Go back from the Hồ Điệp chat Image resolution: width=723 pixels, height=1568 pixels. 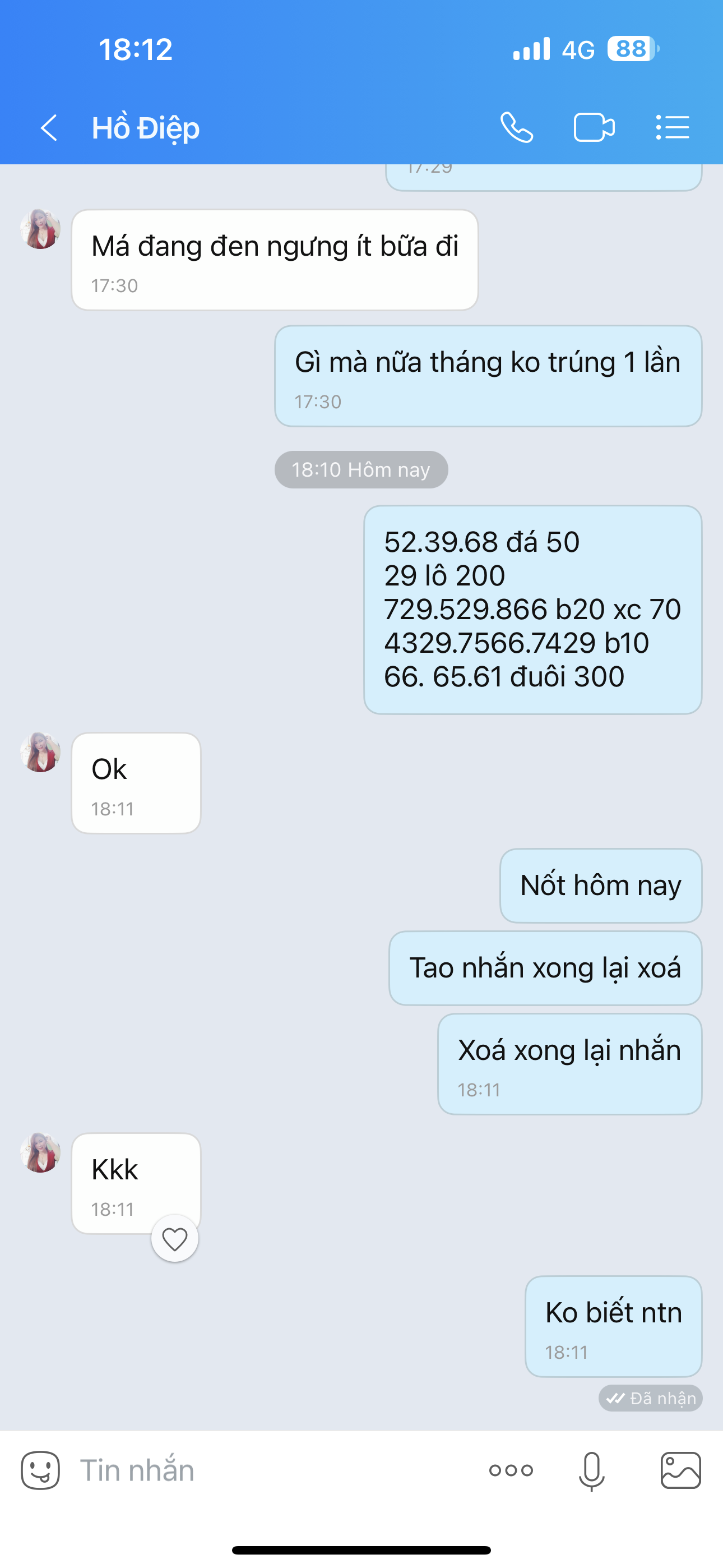tap(49, 128)
